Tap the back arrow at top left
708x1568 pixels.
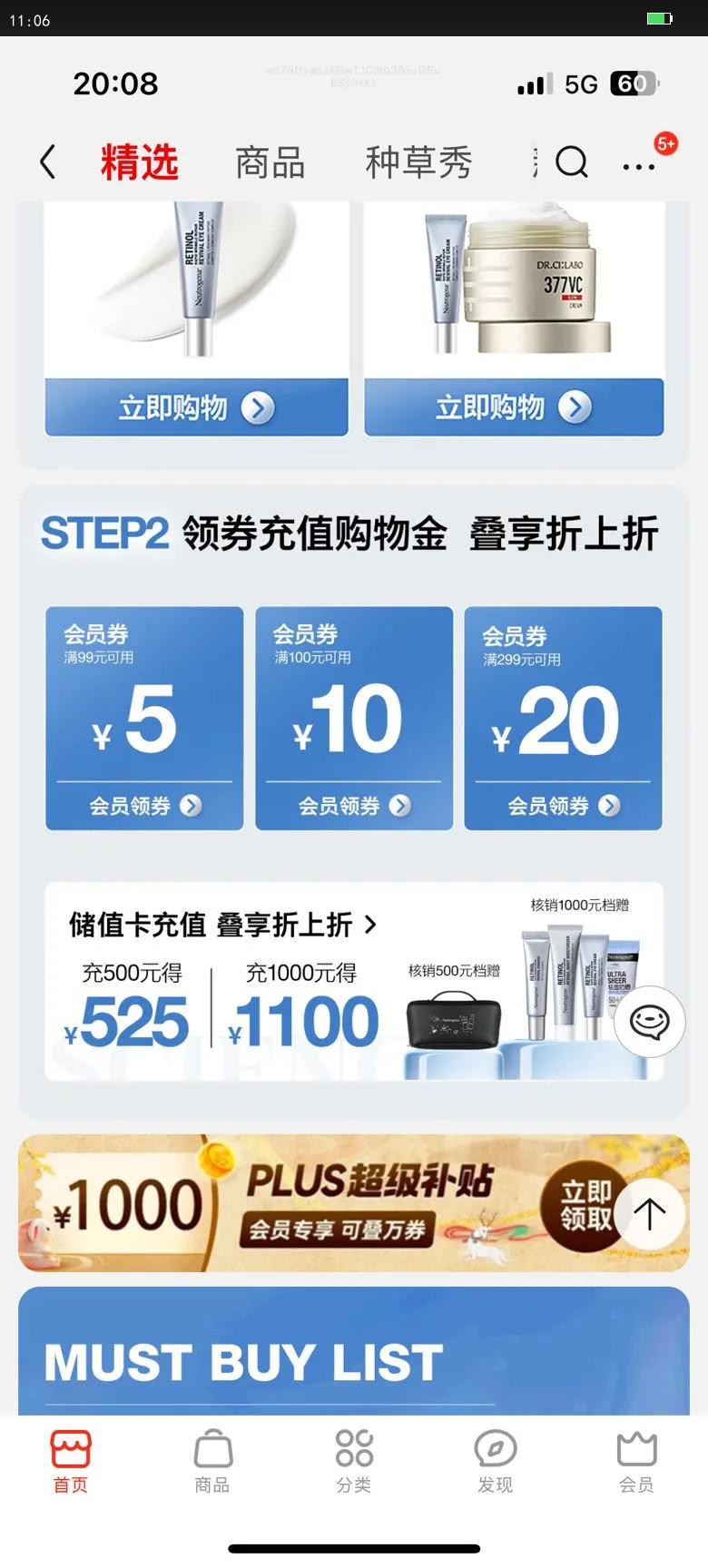click(x=48, y=162)
